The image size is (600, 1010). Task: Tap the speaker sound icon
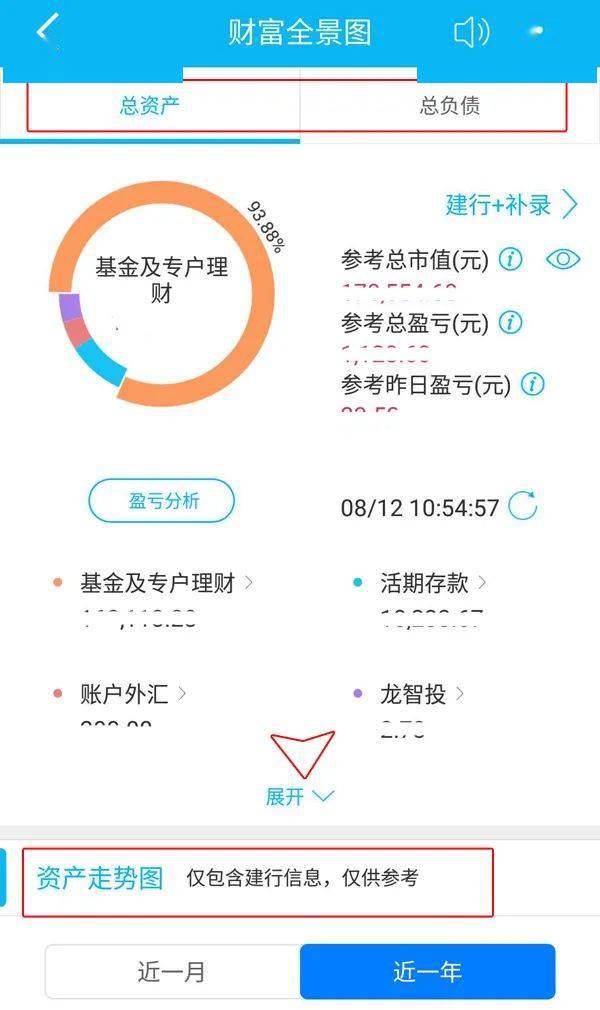[471, 33]
